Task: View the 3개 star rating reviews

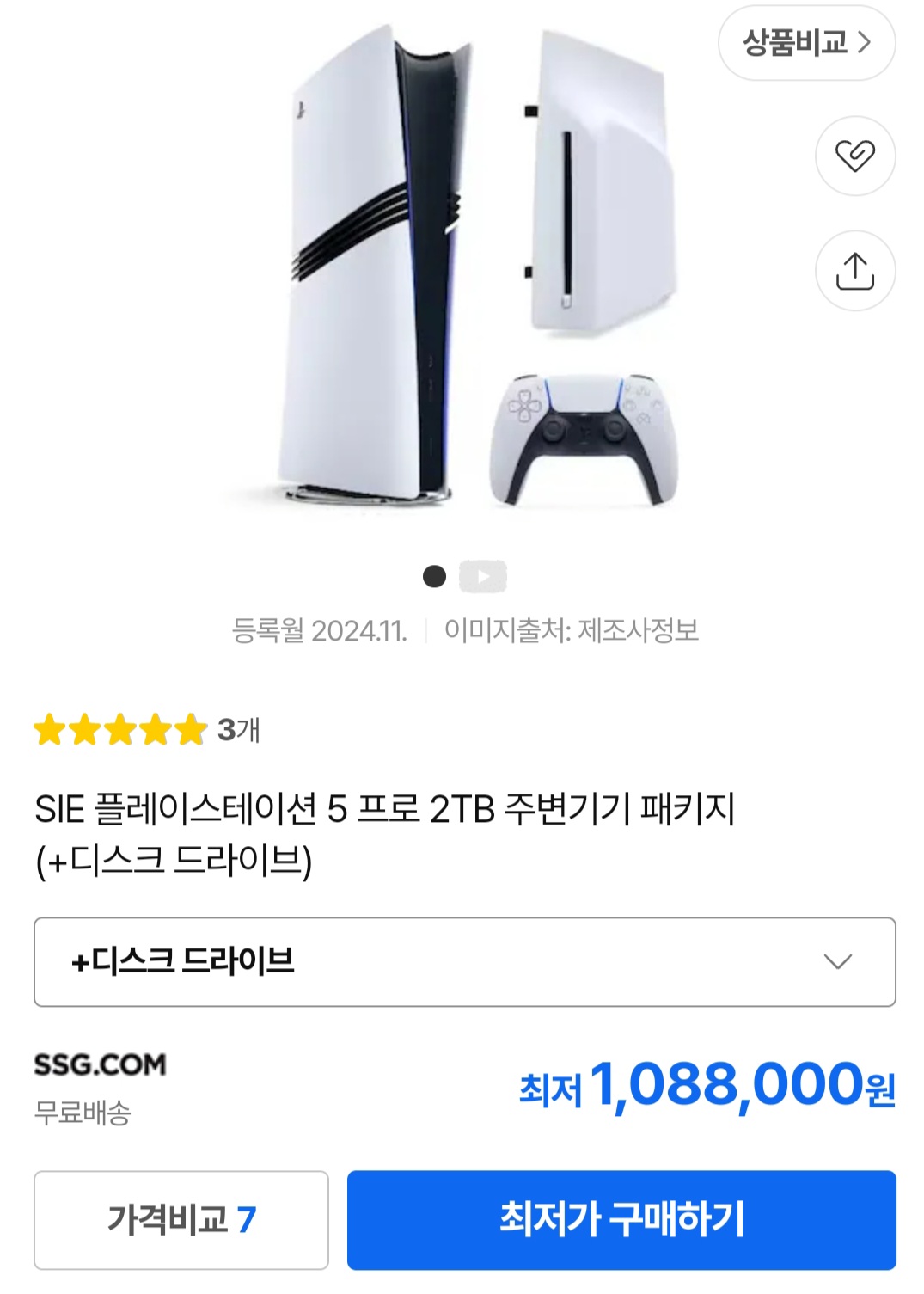Action: click(x=147, y=730)
